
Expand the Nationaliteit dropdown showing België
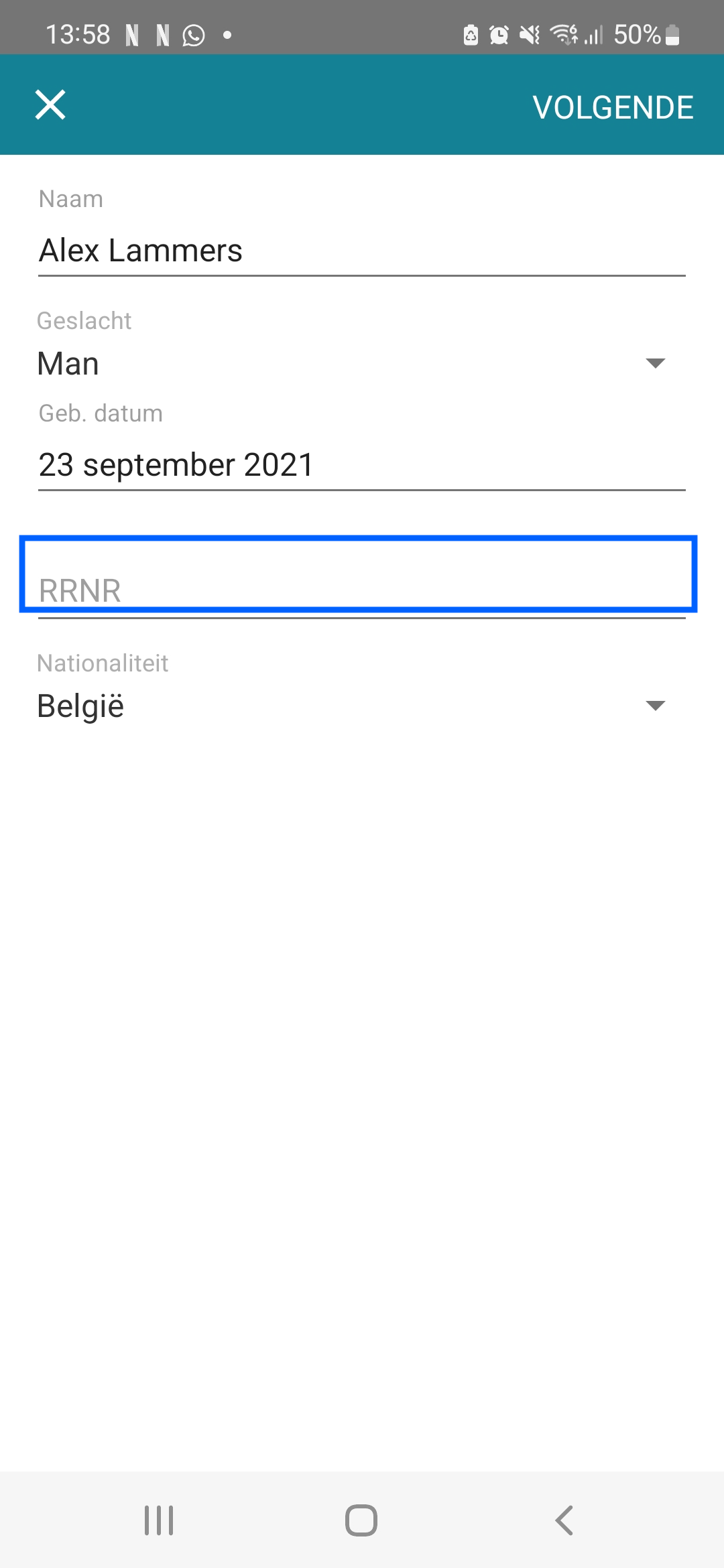point(353,706)
